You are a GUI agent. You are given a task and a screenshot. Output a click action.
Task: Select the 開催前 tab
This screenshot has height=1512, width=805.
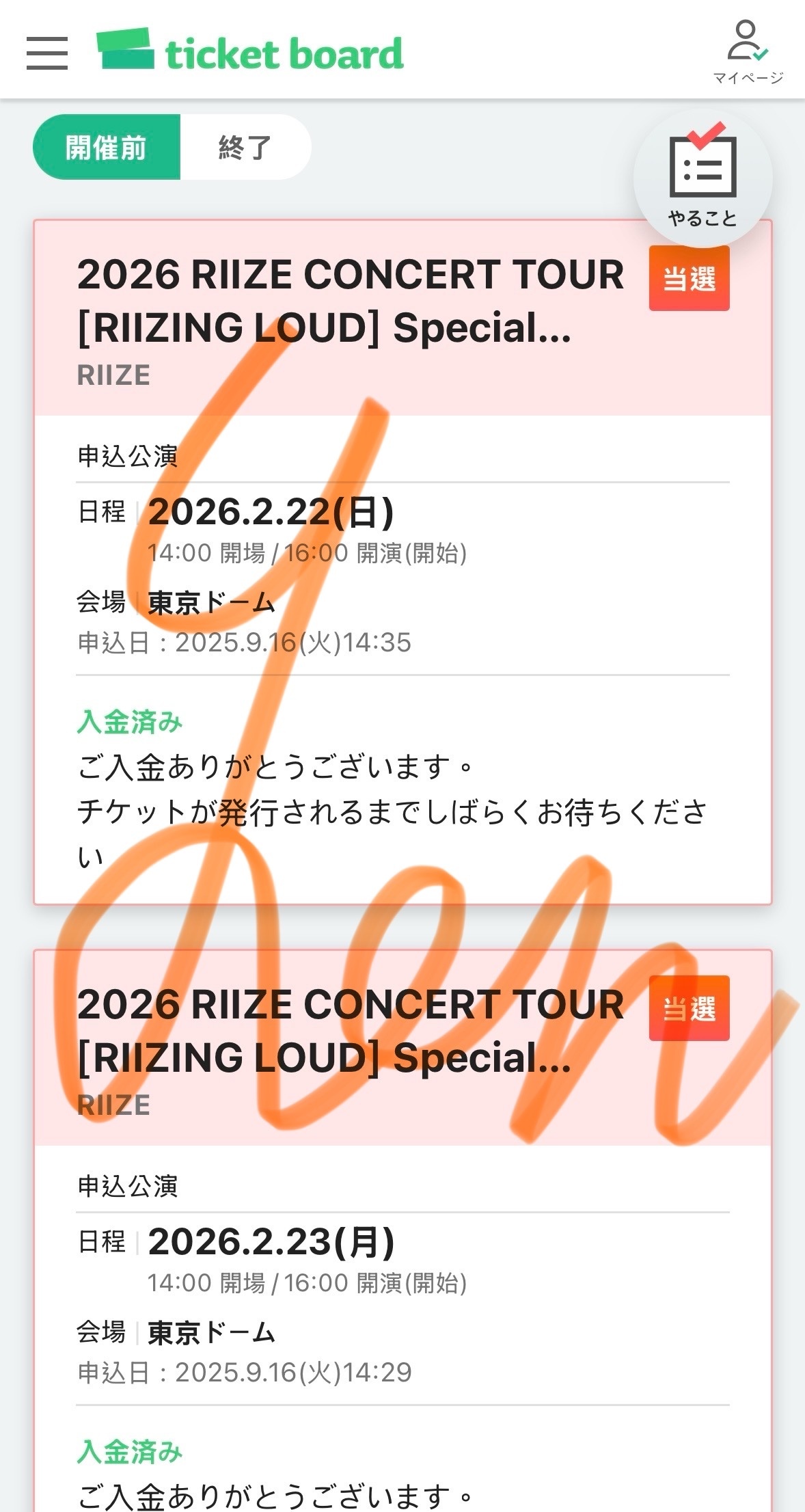(x=107, y=147)
